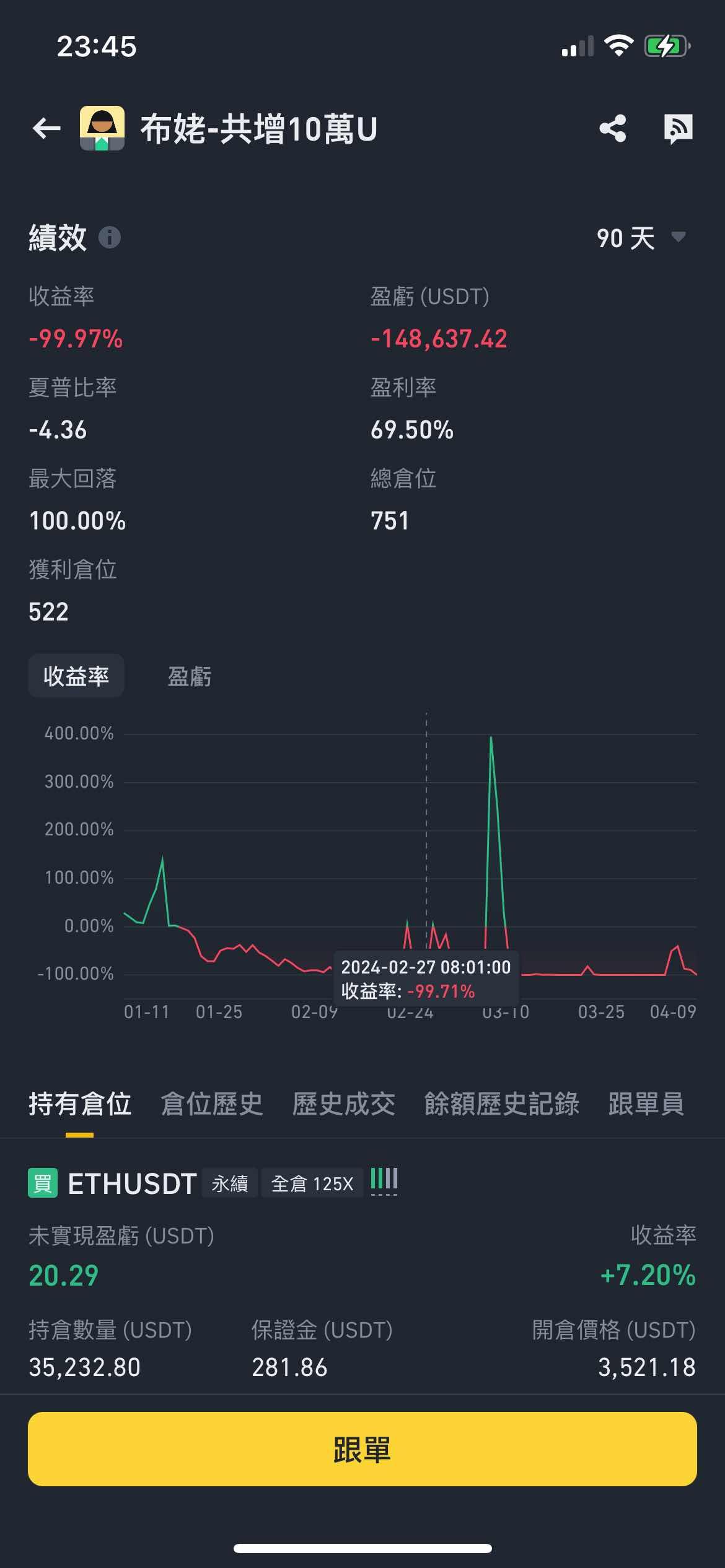Share this trader's profile
The image size is (725, 1568).
click(x=612, y=129)
